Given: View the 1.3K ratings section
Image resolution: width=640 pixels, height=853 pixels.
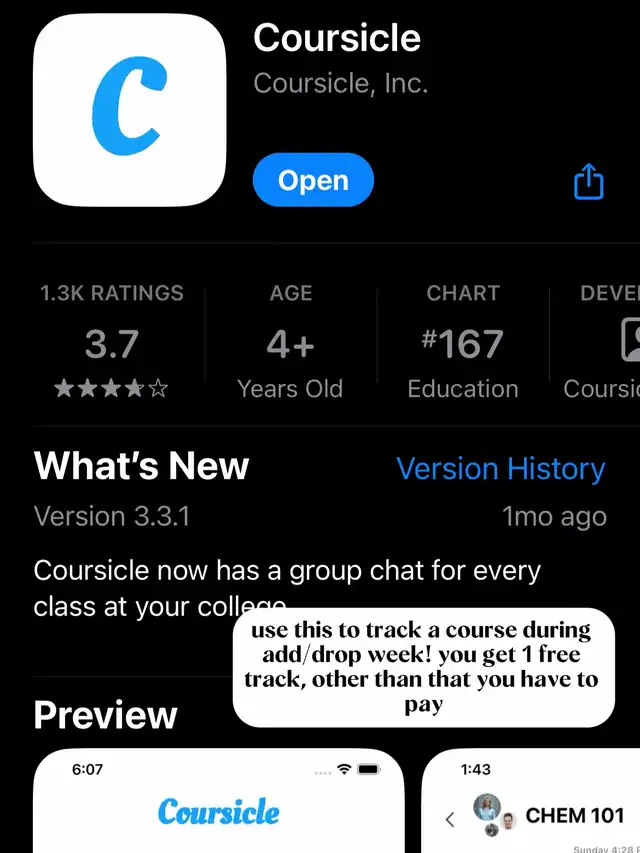Looking at the screenshot, I should [x=112, y=341].
